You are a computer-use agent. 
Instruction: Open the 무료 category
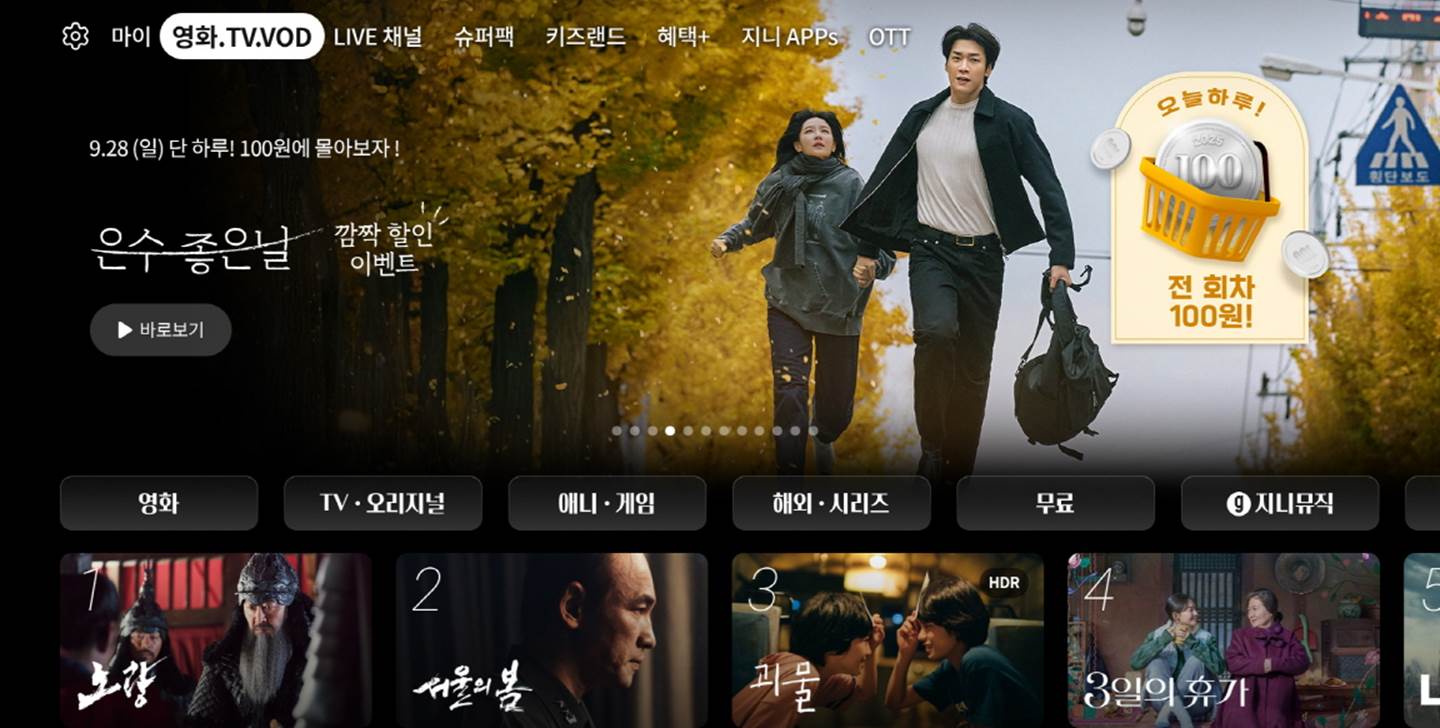(x=1055, y=503)
